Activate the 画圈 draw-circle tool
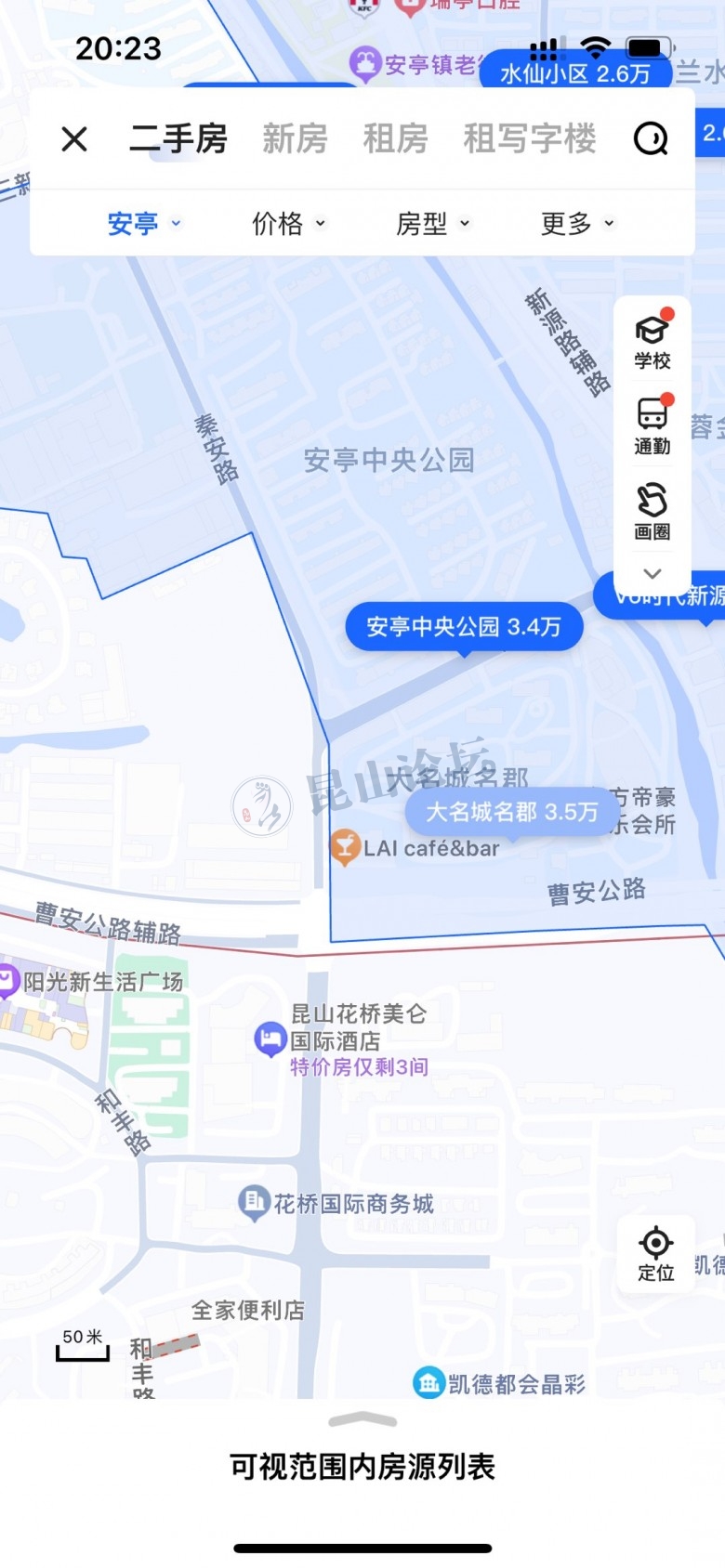This screenshot has height=1568, width=725. (x=652, y=512)
